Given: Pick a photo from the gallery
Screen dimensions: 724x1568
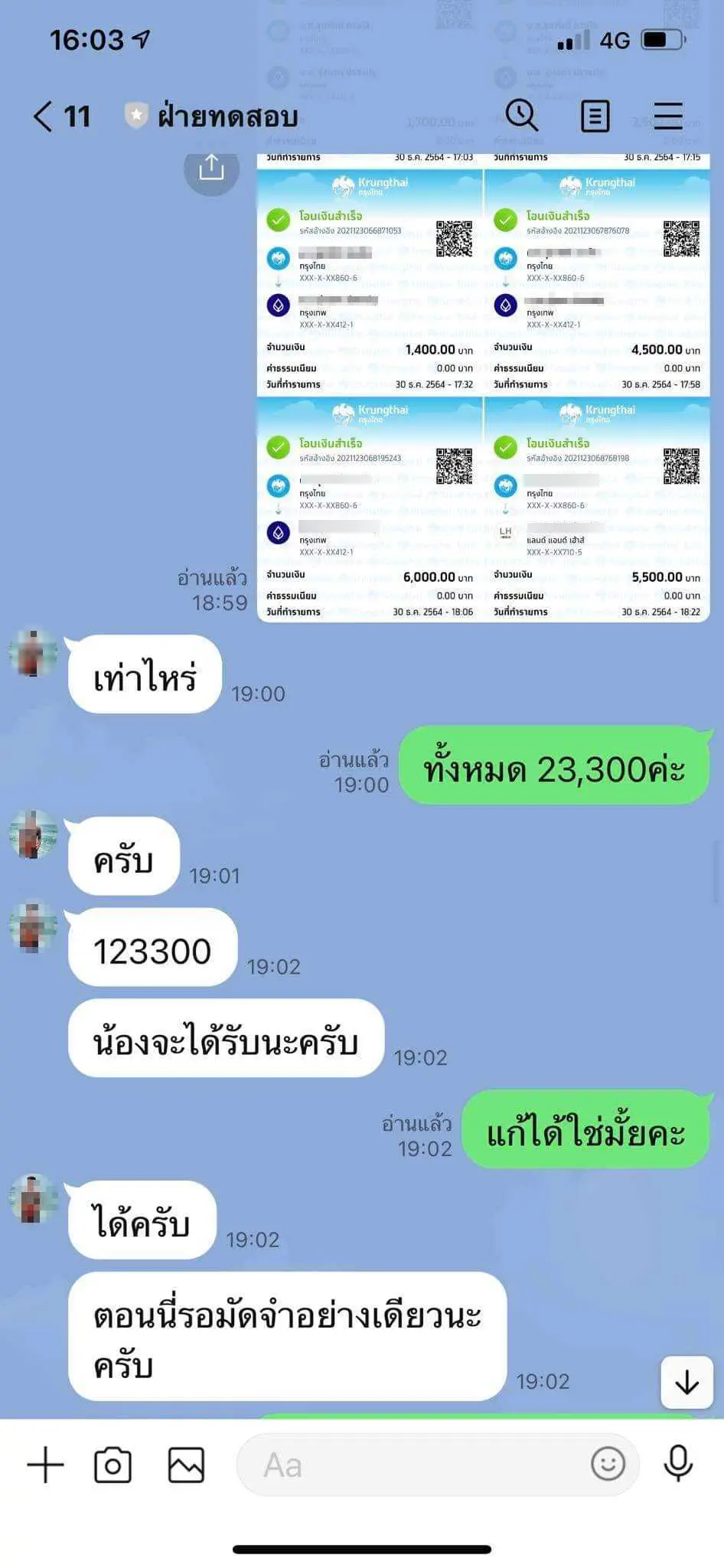Looking at the screenshot, I should 186,1465.
